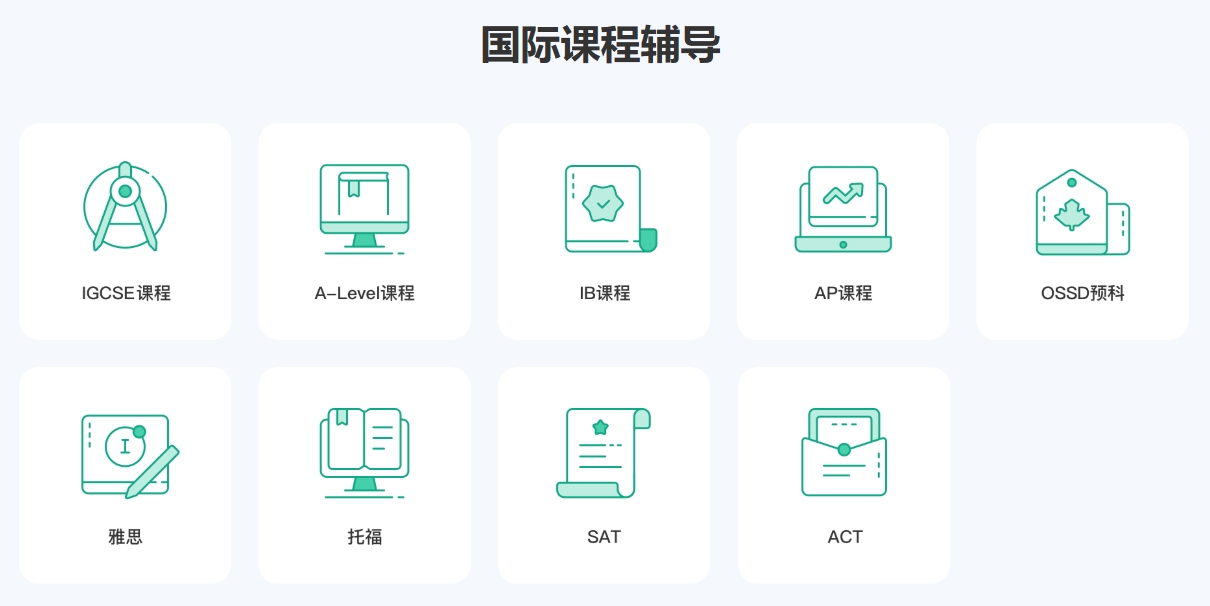This screenshot has height=606, width=1210.
Task: Choose the 雅思 tutoring card
Action: point(125,475)
